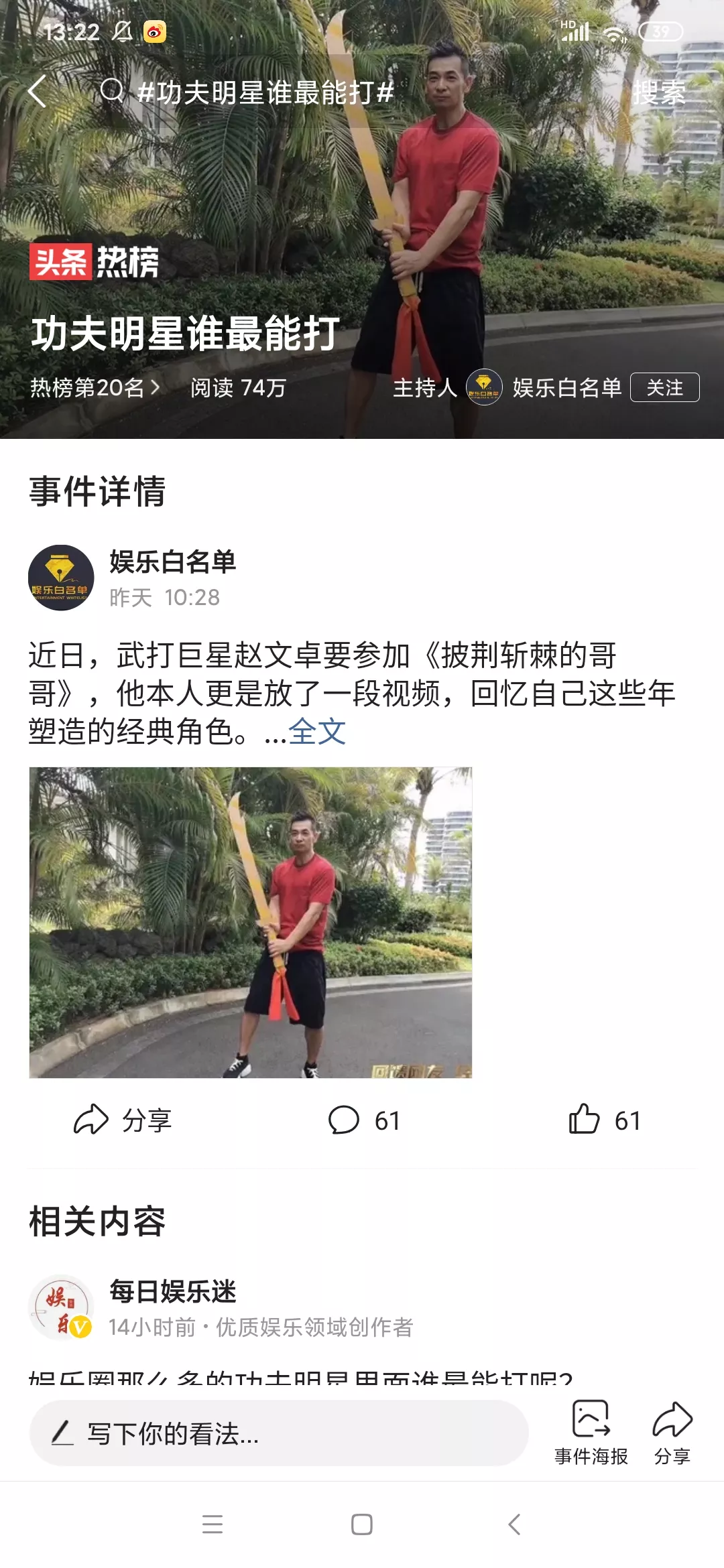Open the 事件海报 poster option

[x=591, y=1432]
